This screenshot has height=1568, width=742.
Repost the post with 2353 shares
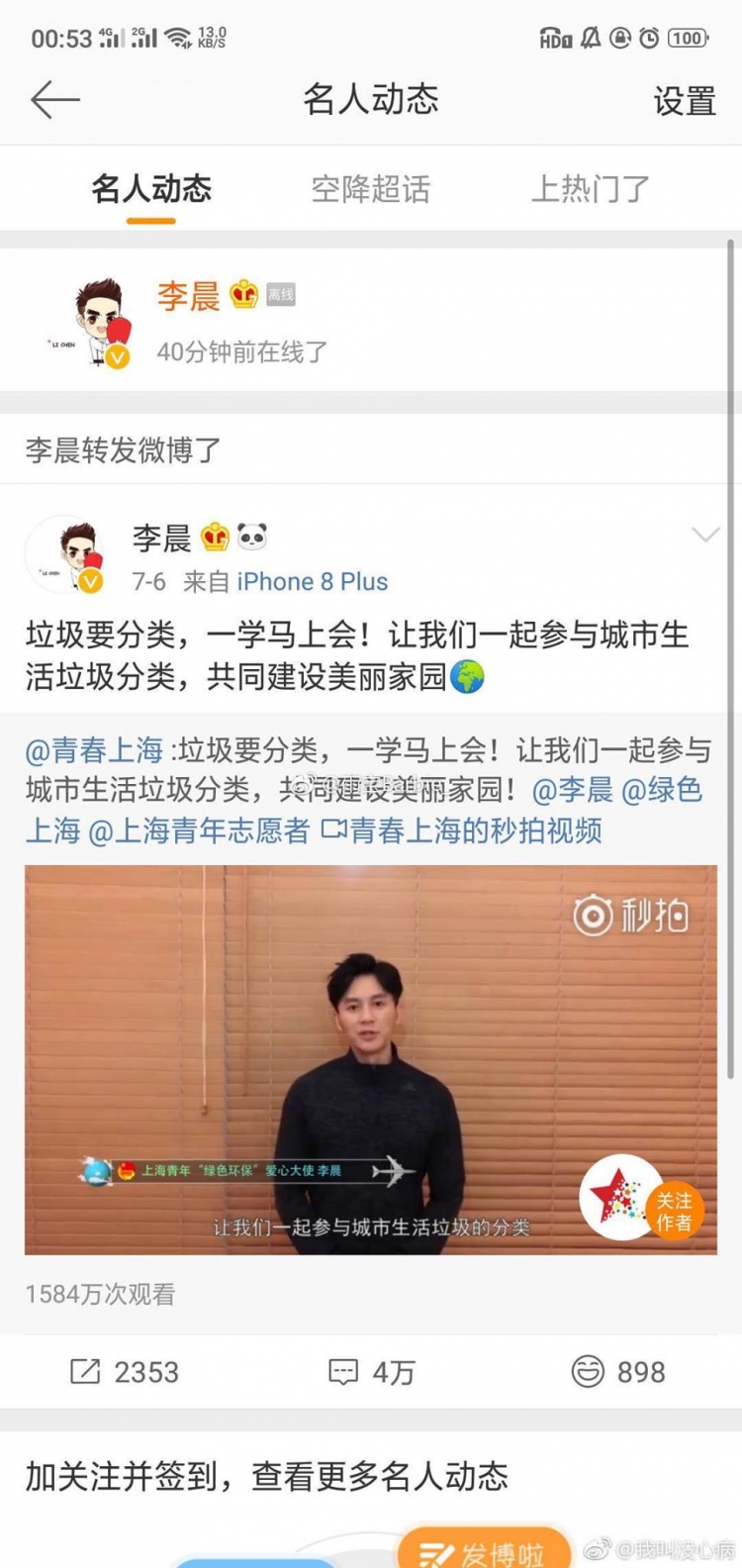(x=125, y=1372)
